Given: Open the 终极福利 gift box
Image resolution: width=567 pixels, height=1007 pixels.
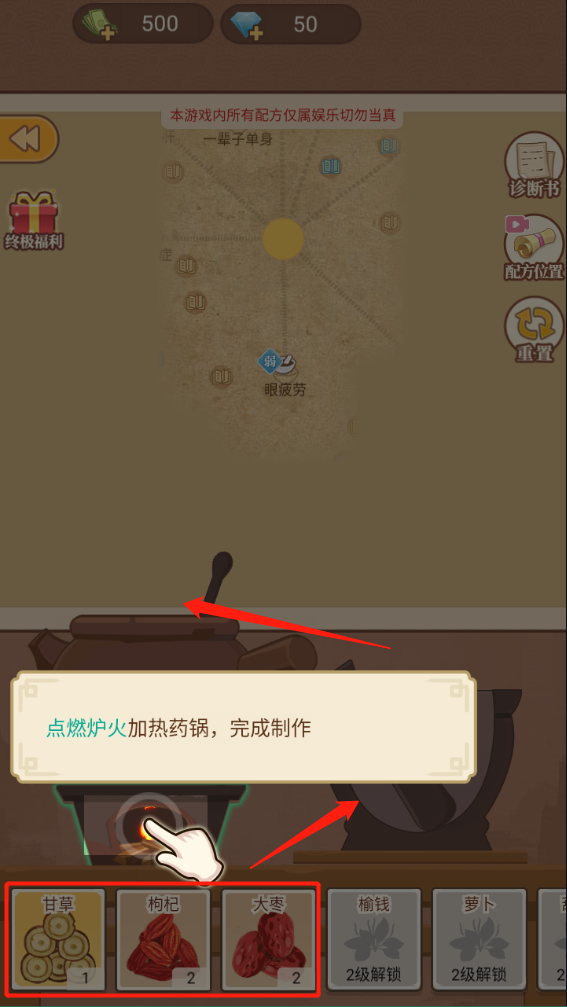Looking at the screenshot, I should [x=33, y=220].
